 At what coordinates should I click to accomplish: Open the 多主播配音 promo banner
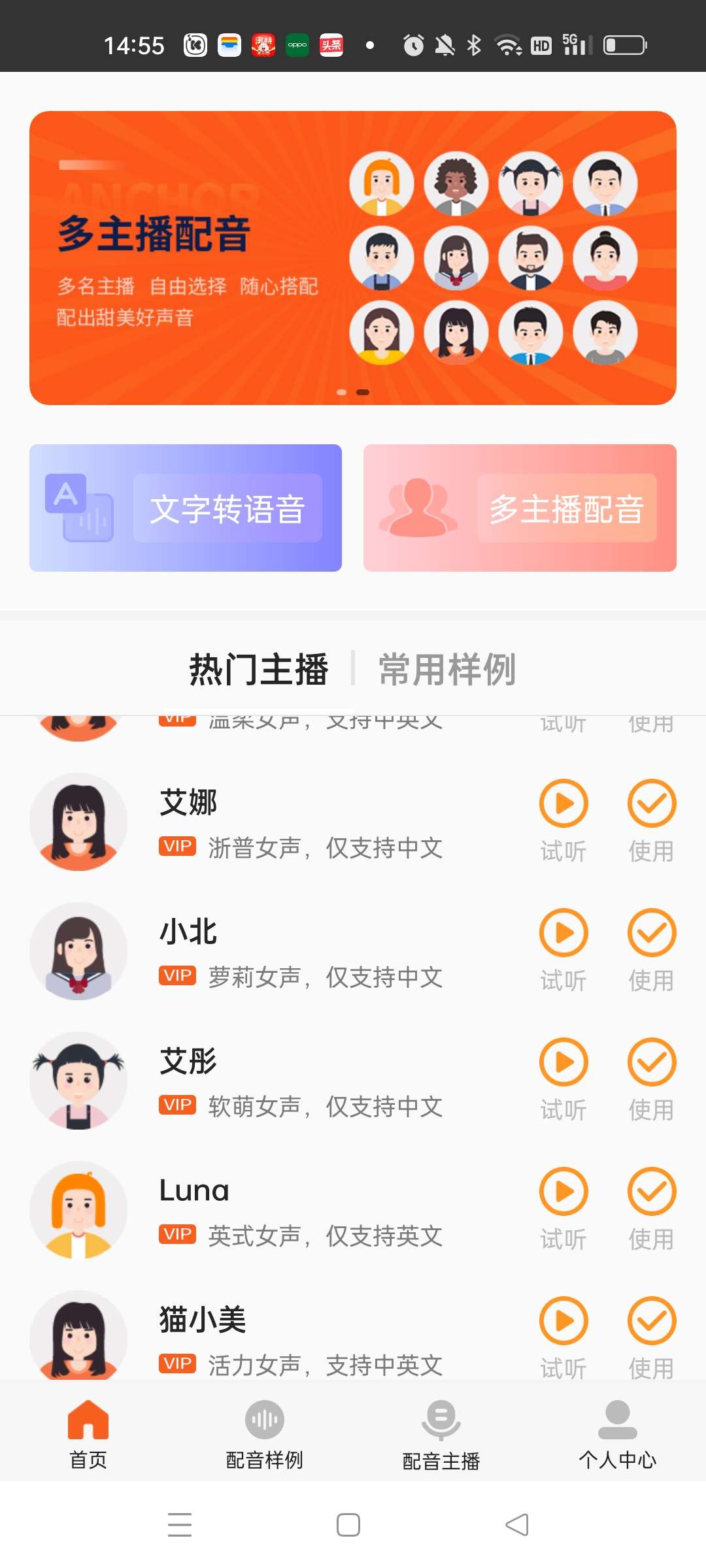353,257
